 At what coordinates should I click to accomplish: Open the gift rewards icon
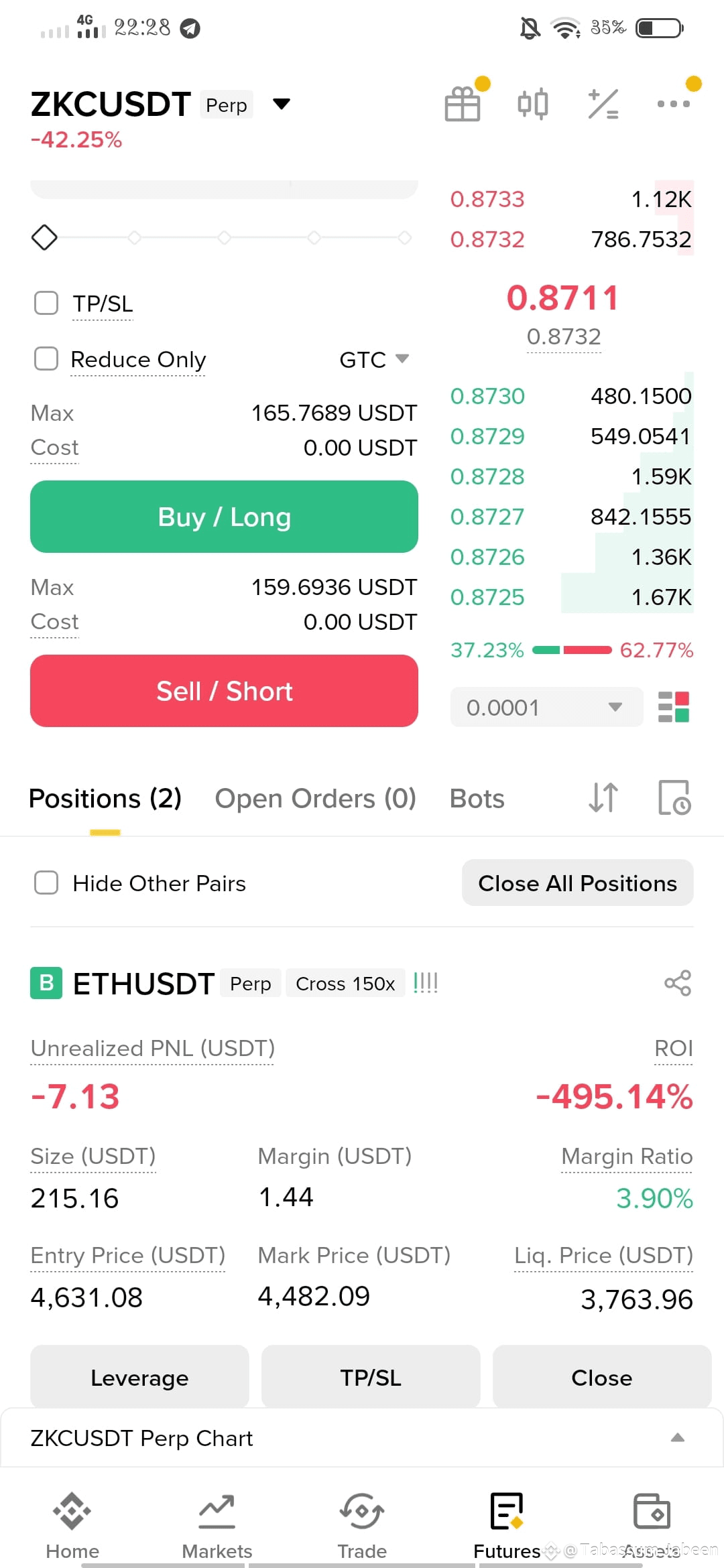463,104
